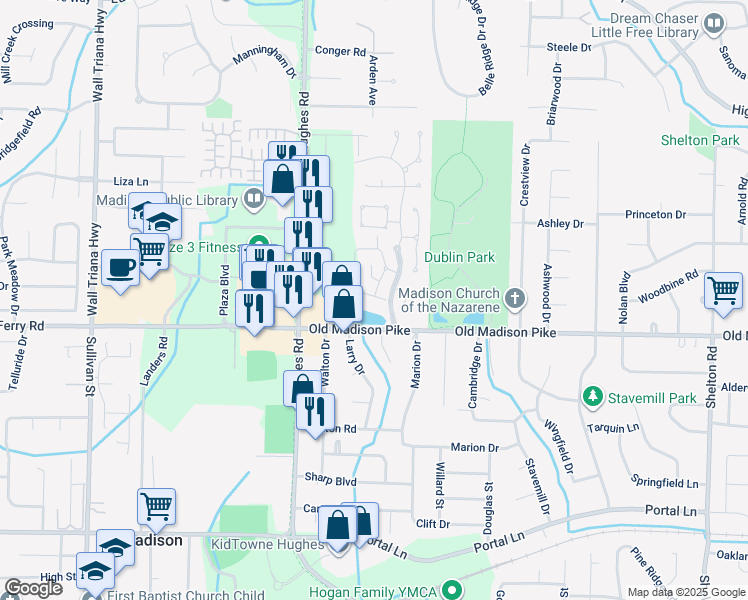Tap the Dublin Park map label

click(x=459, y=257)
